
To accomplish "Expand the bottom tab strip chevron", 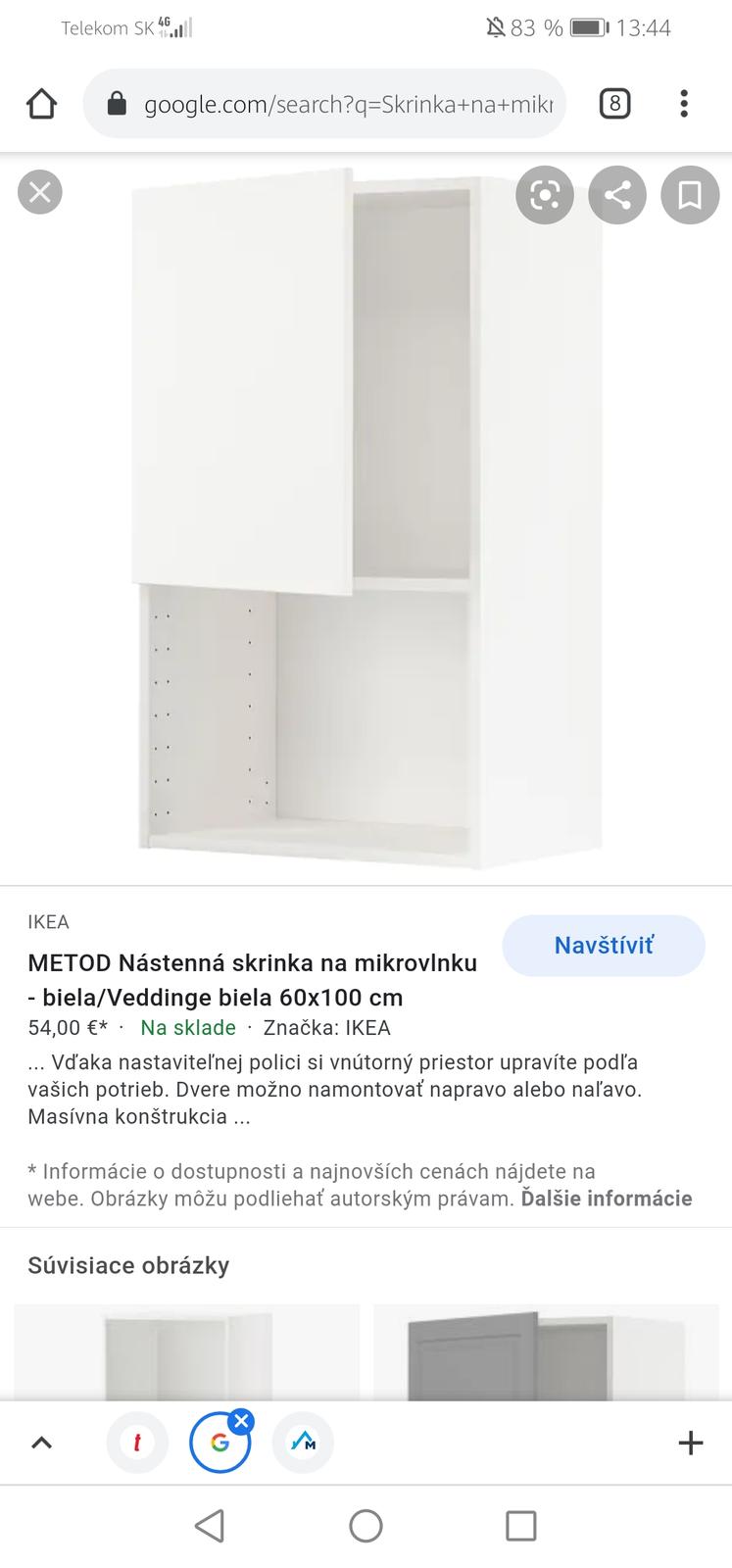I will (41, 1443).
